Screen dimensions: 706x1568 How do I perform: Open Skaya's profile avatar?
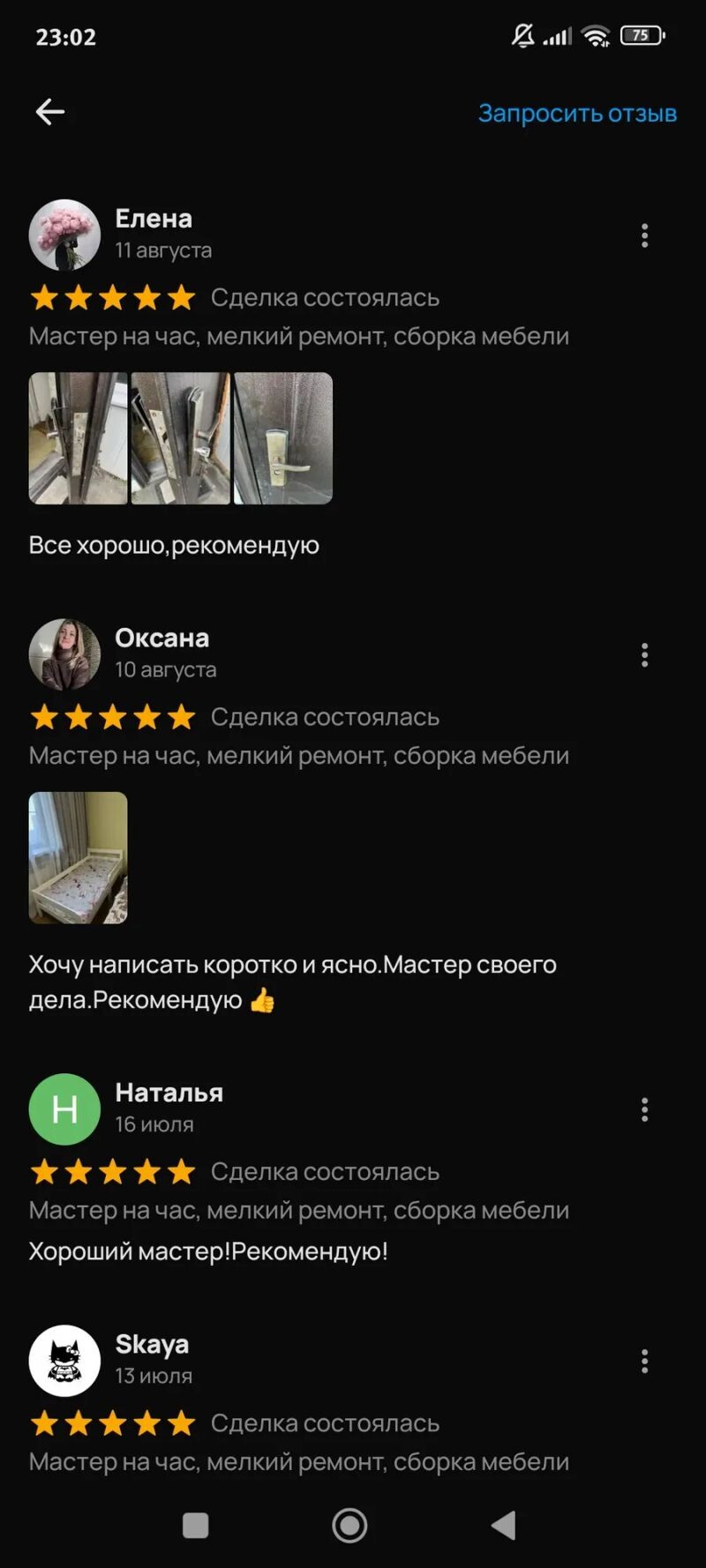(64, 1361)
